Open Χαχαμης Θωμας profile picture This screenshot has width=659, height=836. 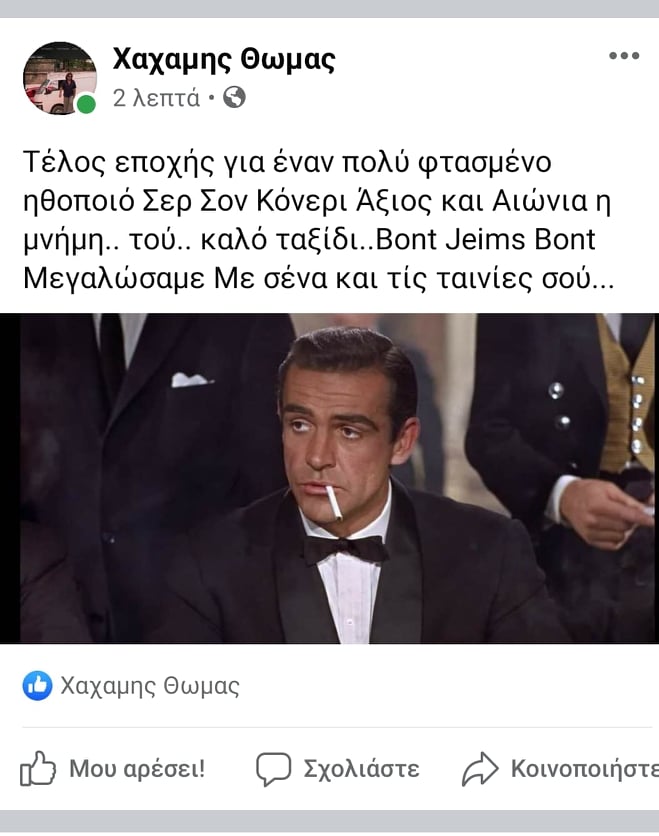[59, 78]
